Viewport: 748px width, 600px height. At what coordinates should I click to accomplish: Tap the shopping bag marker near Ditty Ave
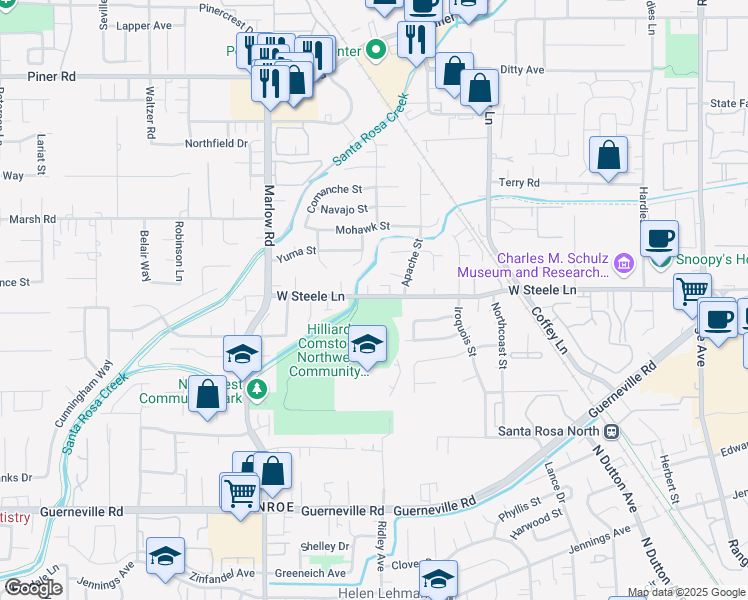[480, 88]
